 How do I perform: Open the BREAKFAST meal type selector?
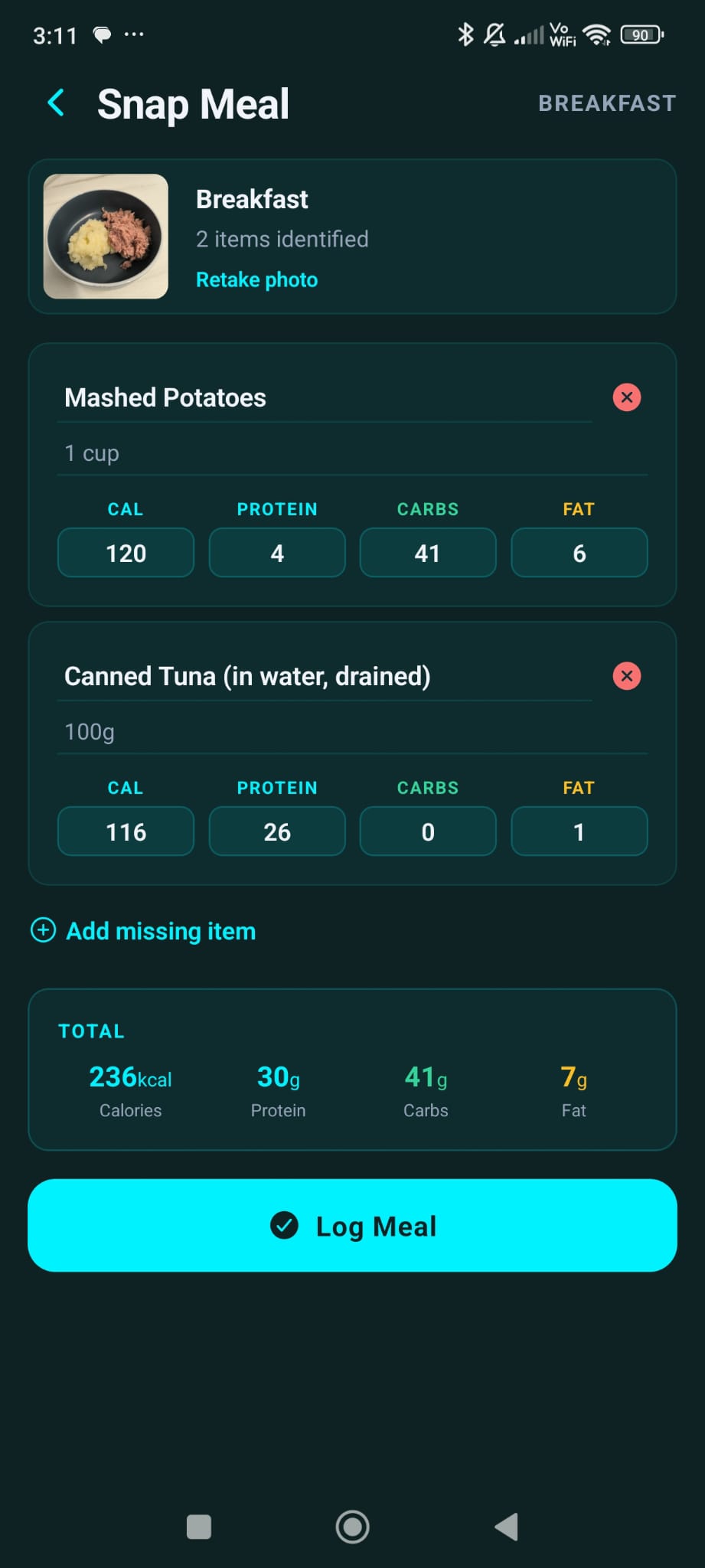[607, 103]
